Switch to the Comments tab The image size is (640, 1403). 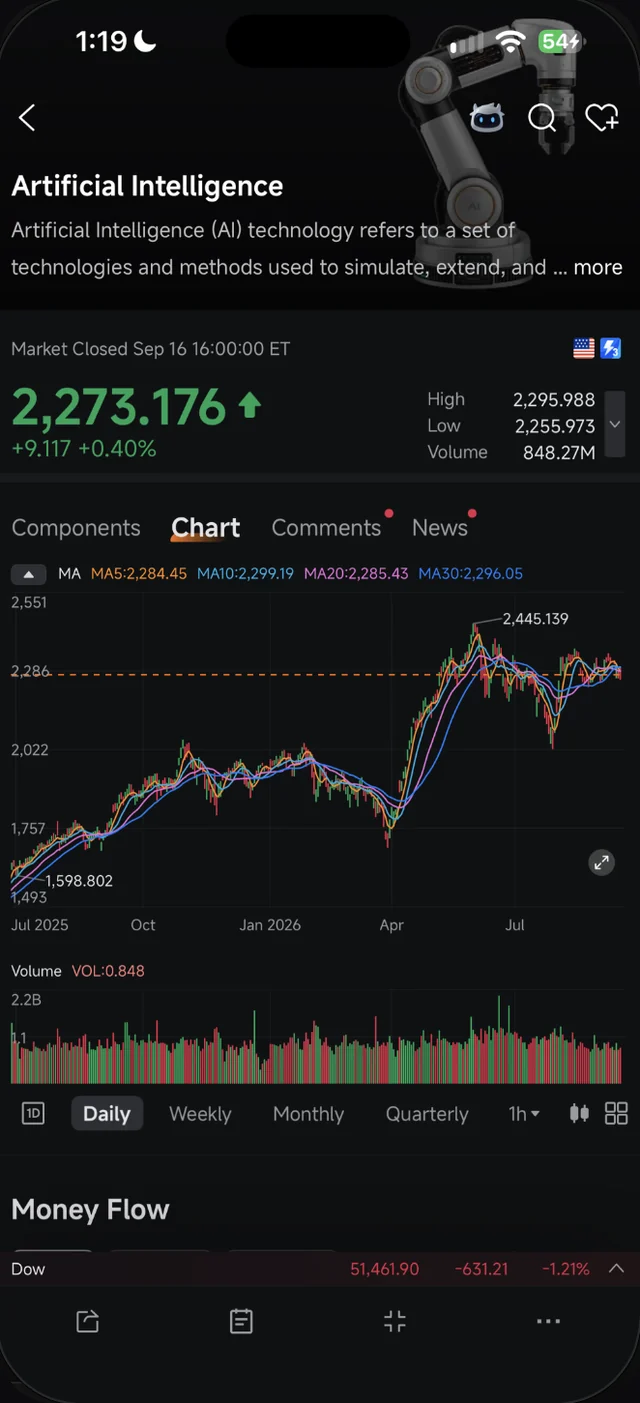326,528
